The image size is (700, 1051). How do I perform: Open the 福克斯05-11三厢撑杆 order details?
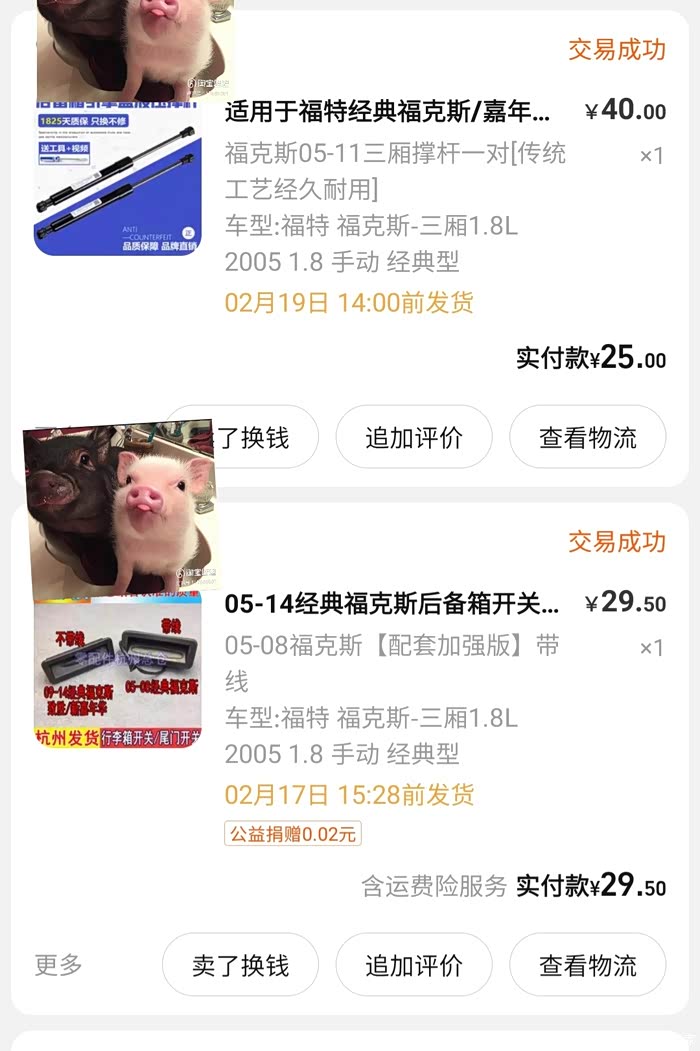pos(388,110)
